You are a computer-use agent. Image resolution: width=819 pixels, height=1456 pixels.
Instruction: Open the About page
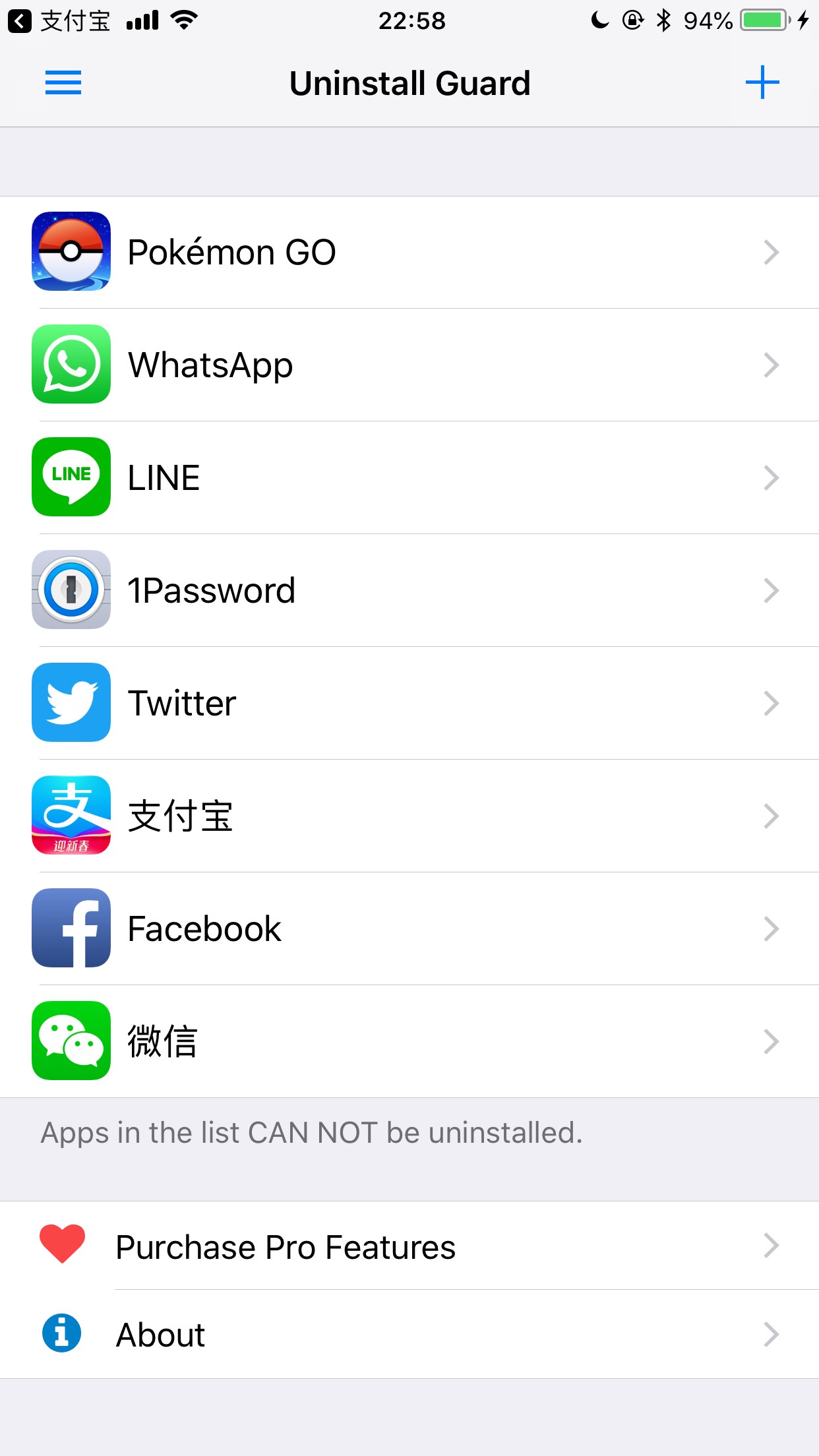[x=160, y=1334]
